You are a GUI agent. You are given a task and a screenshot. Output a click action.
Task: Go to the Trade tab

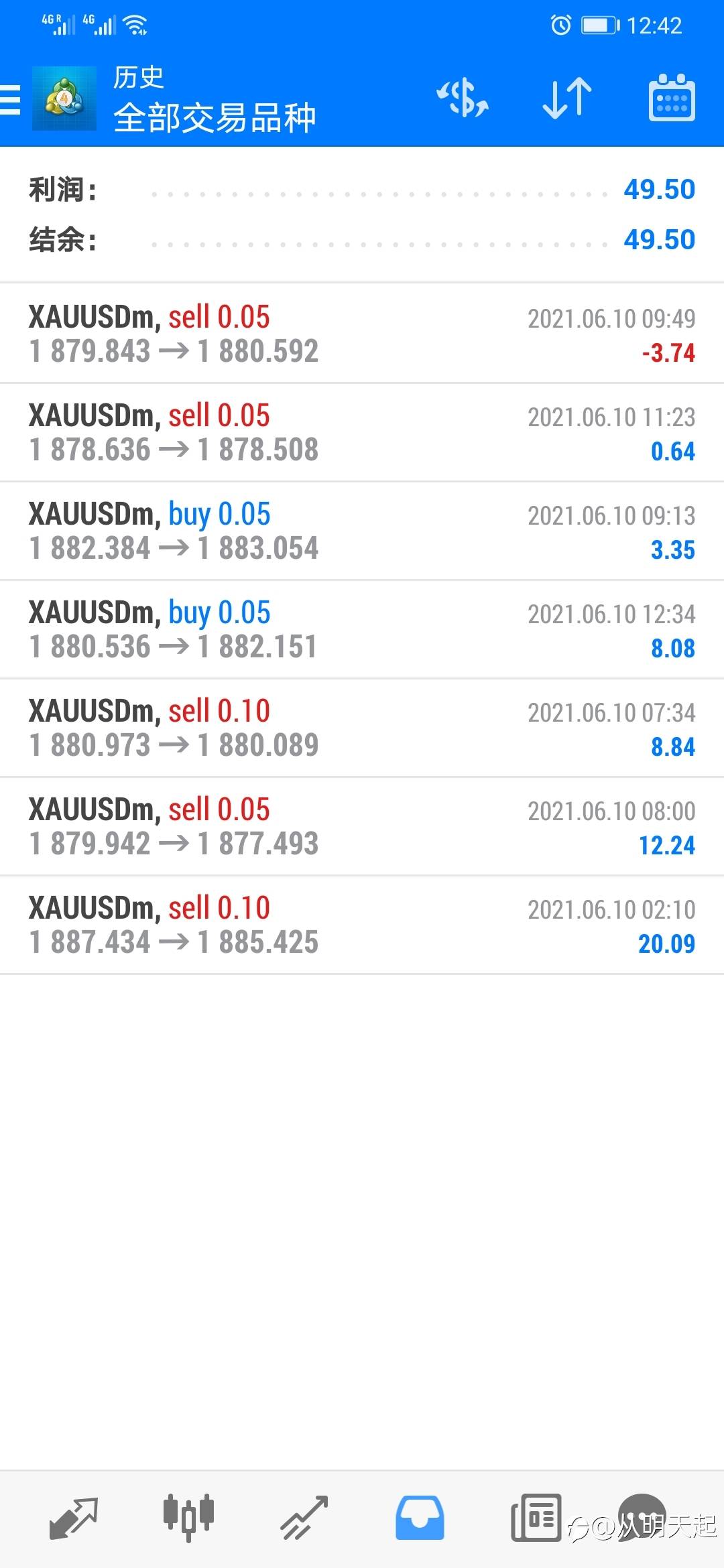coord(304,1517)
